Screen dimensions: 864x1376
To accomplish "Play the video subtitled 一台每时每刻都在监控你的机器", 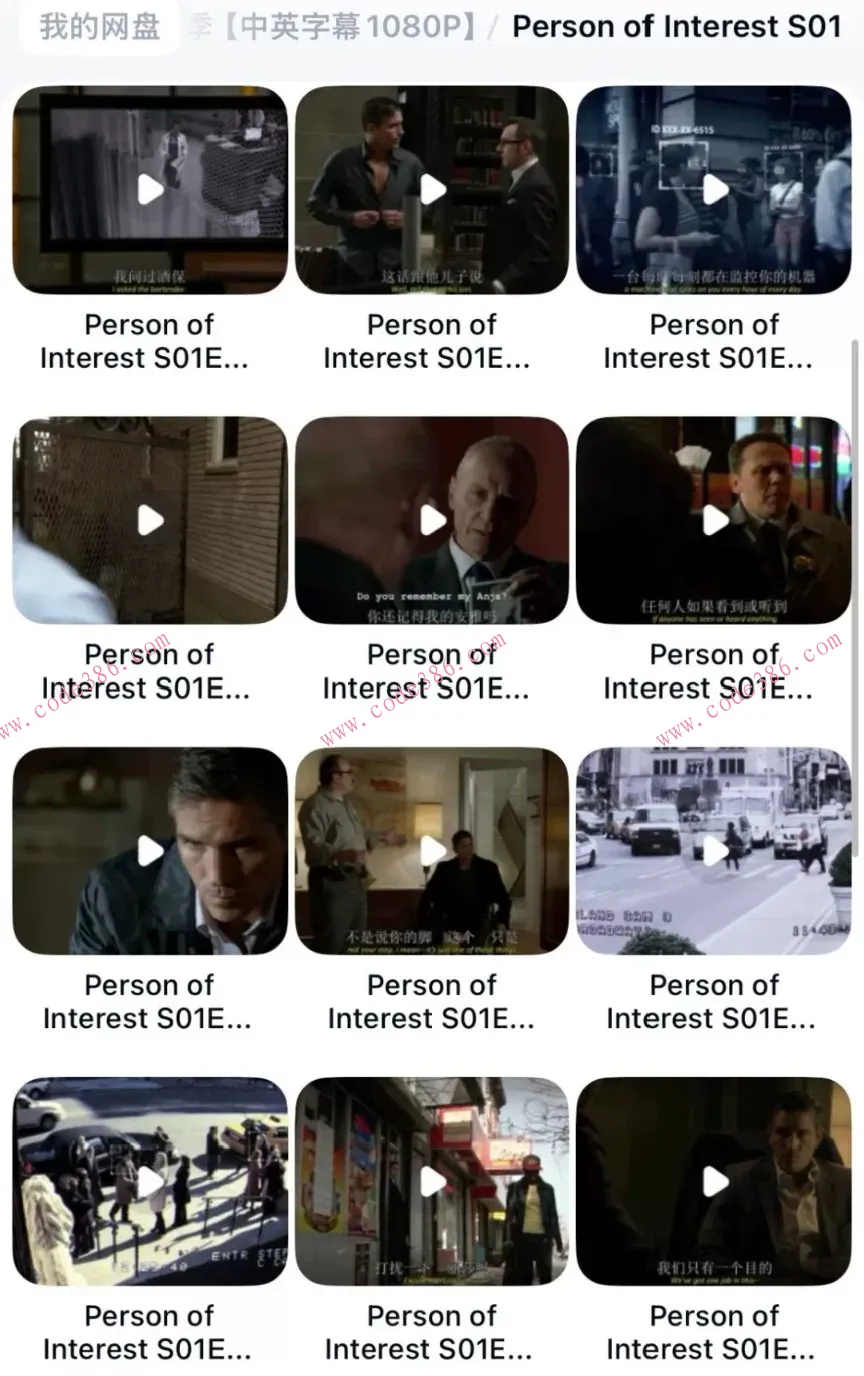I will (x=714, y=190).
